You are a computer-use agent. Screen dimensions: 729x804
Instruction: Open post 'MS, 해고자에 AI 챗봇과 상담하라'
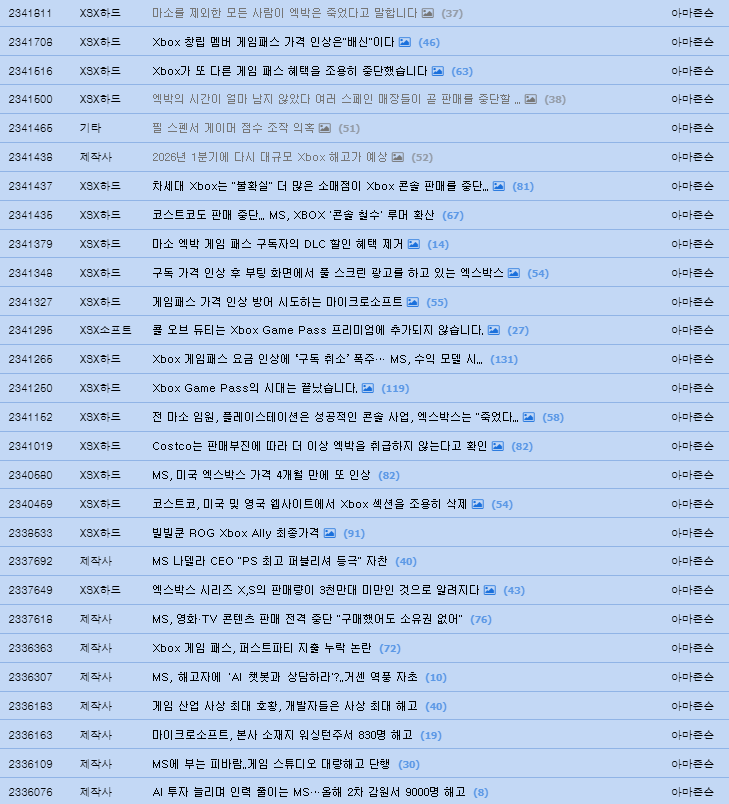pyautogui.click(x=284, y=677)
